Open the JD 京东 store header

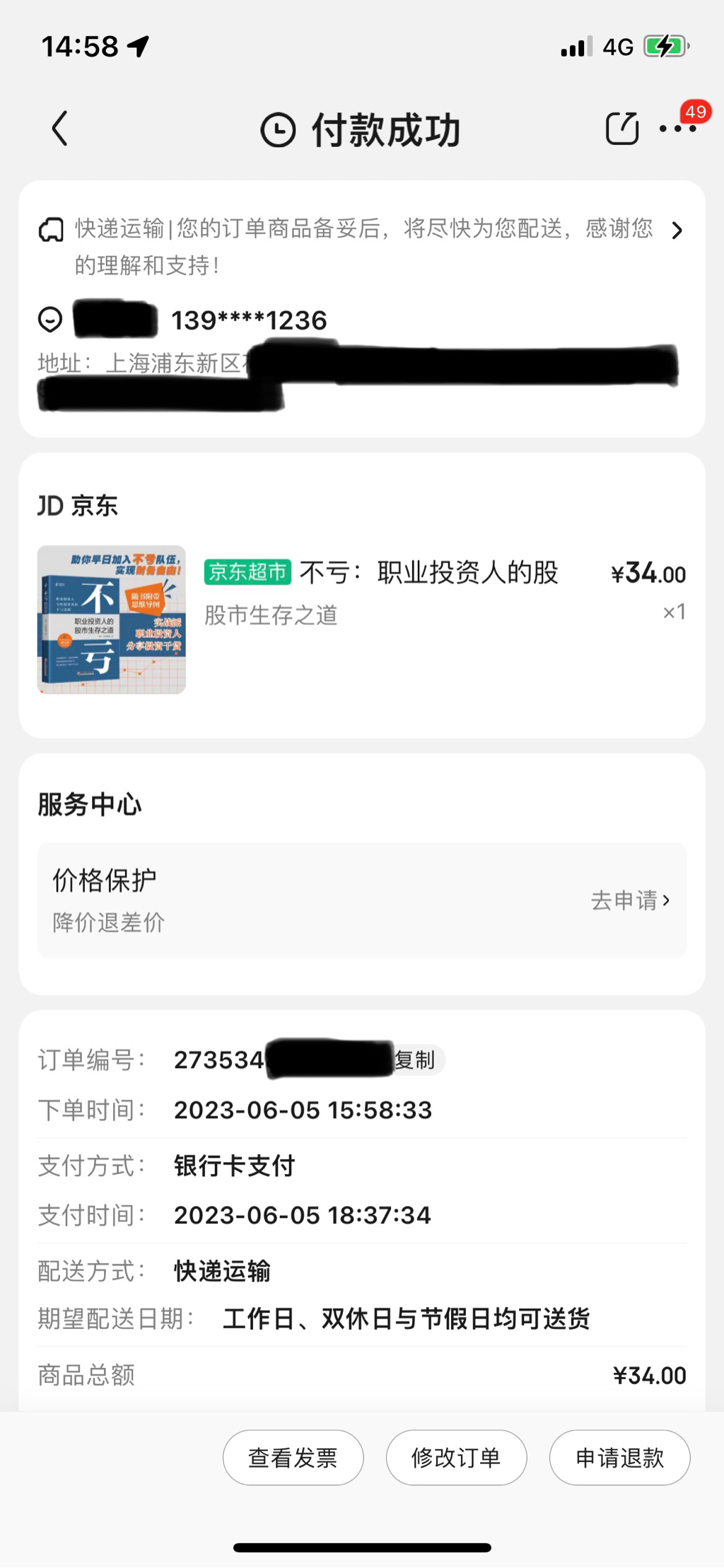[78, 506]
